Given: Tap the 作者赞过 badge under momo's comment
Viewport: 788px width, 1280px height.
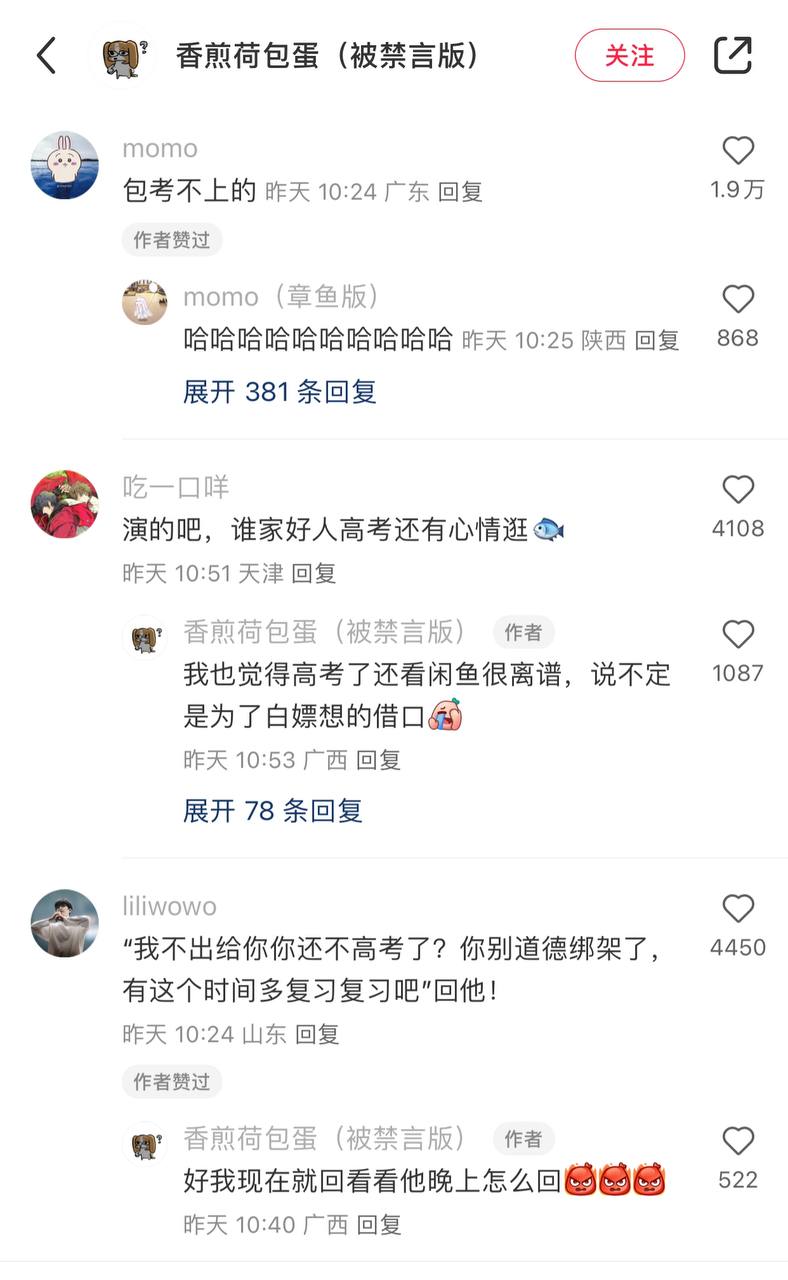Looking at the screenshot, I should pyautogui.click(x=170, y=240).
